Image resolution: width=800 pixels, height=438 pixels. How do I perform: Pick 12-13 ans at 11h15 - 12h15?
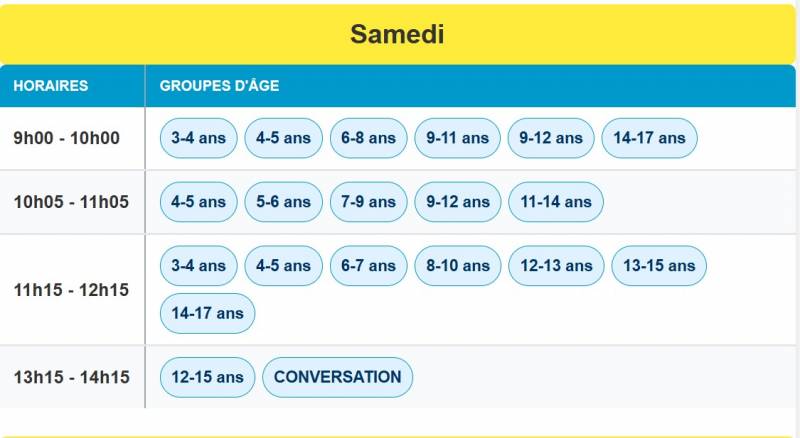point(556,266)
